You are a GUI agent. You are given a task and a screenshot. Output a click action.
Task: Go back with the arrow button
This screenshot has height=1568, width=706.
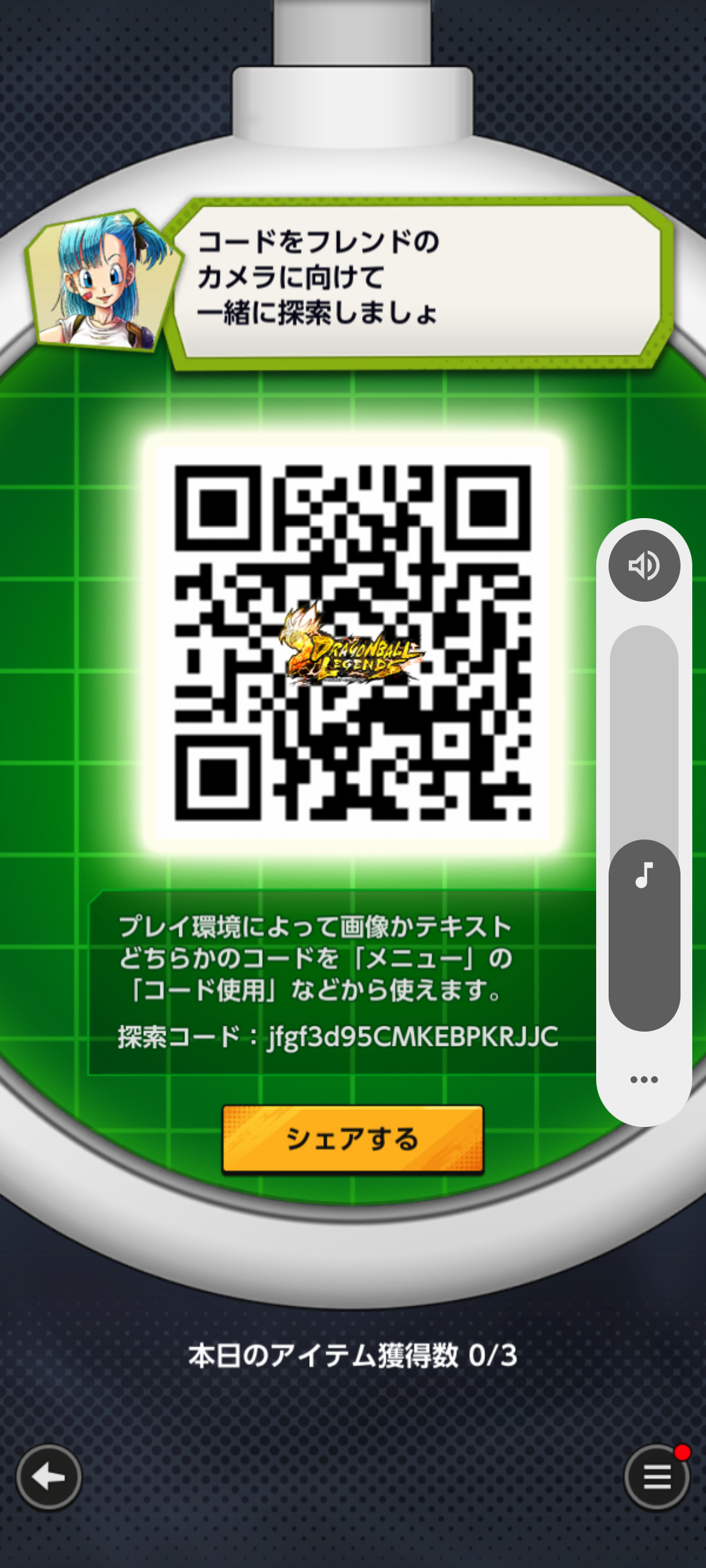coord(49,1477)
